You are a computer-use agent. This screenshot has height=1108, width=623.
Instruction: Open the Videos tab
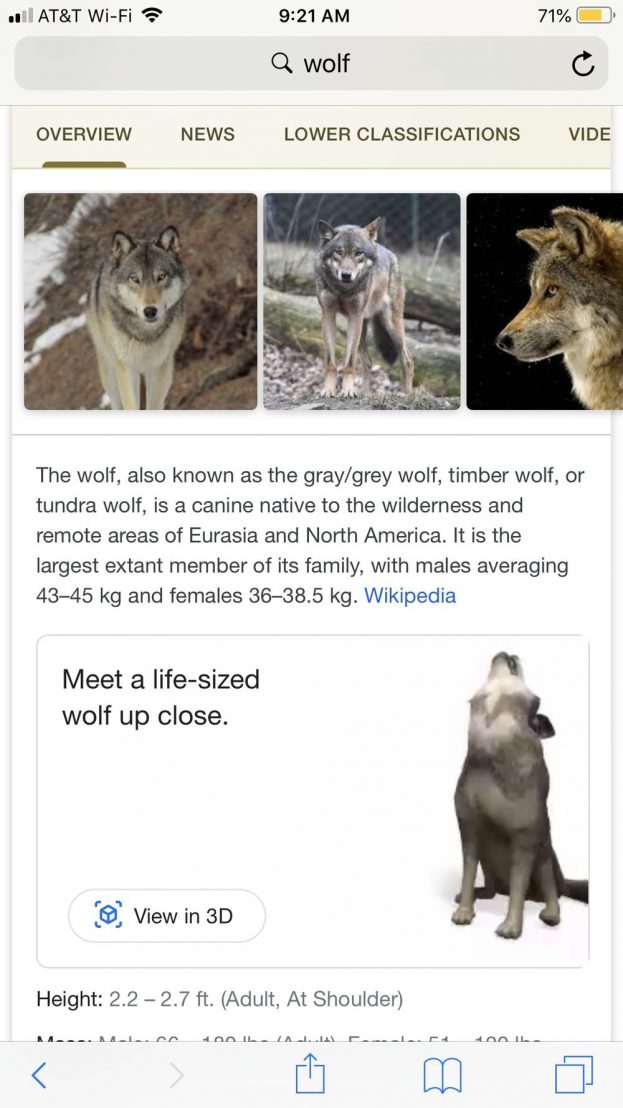pos(591,134)
